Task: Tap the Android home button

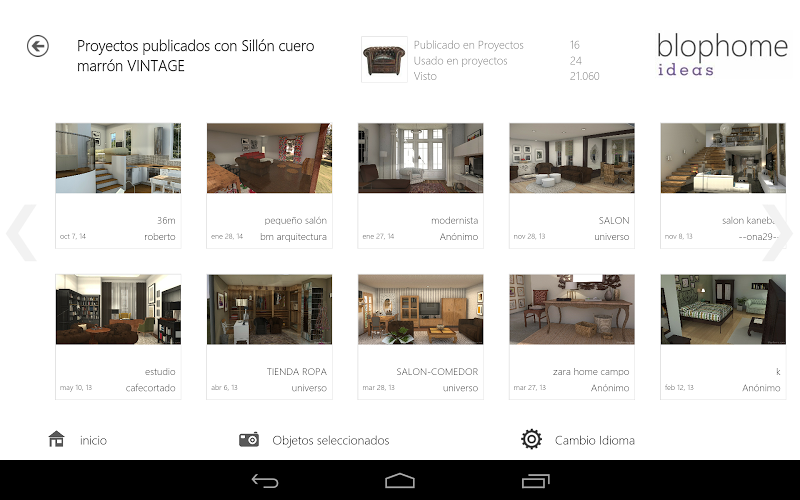Action: (400, 481)
